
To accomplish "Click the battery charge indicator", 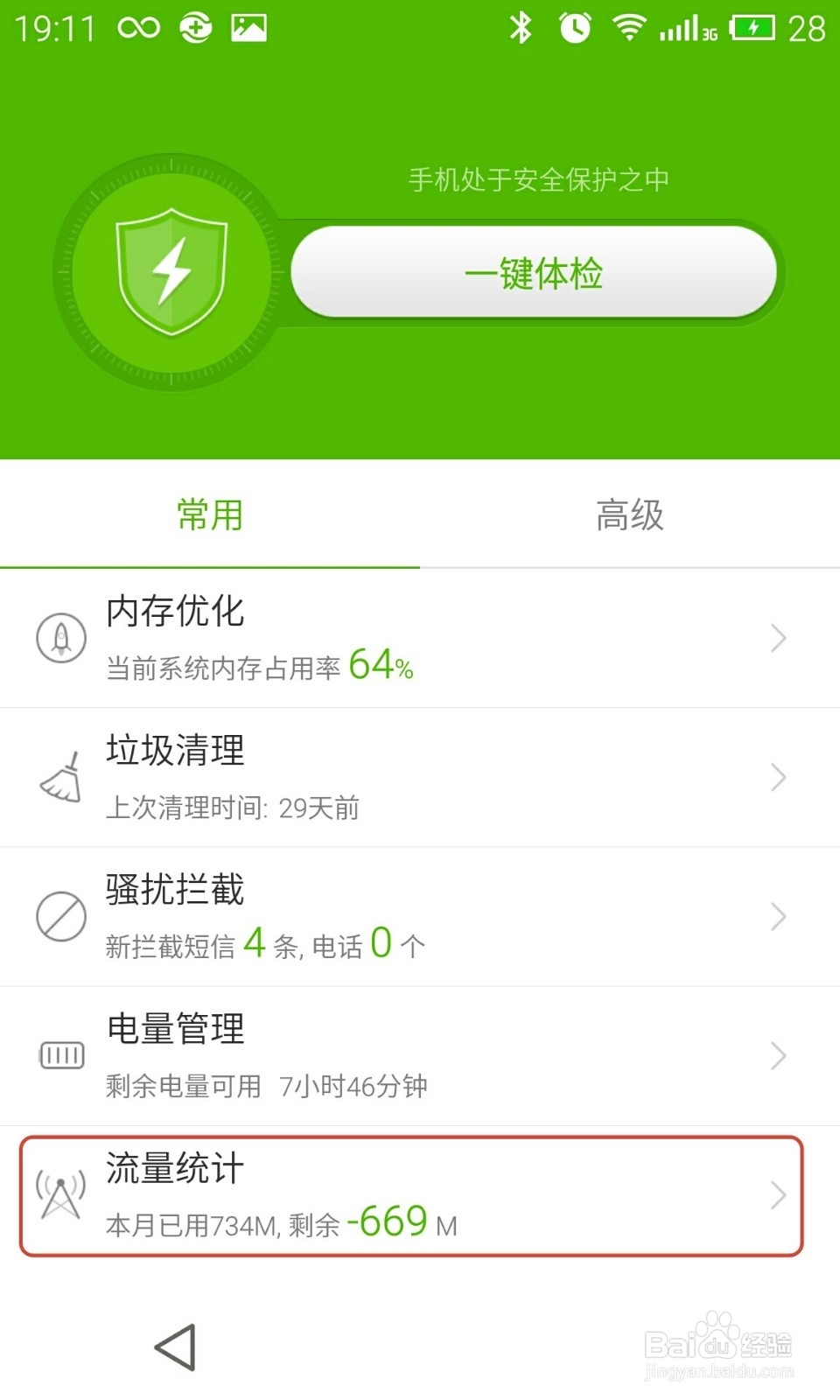I will click(754, 28).
